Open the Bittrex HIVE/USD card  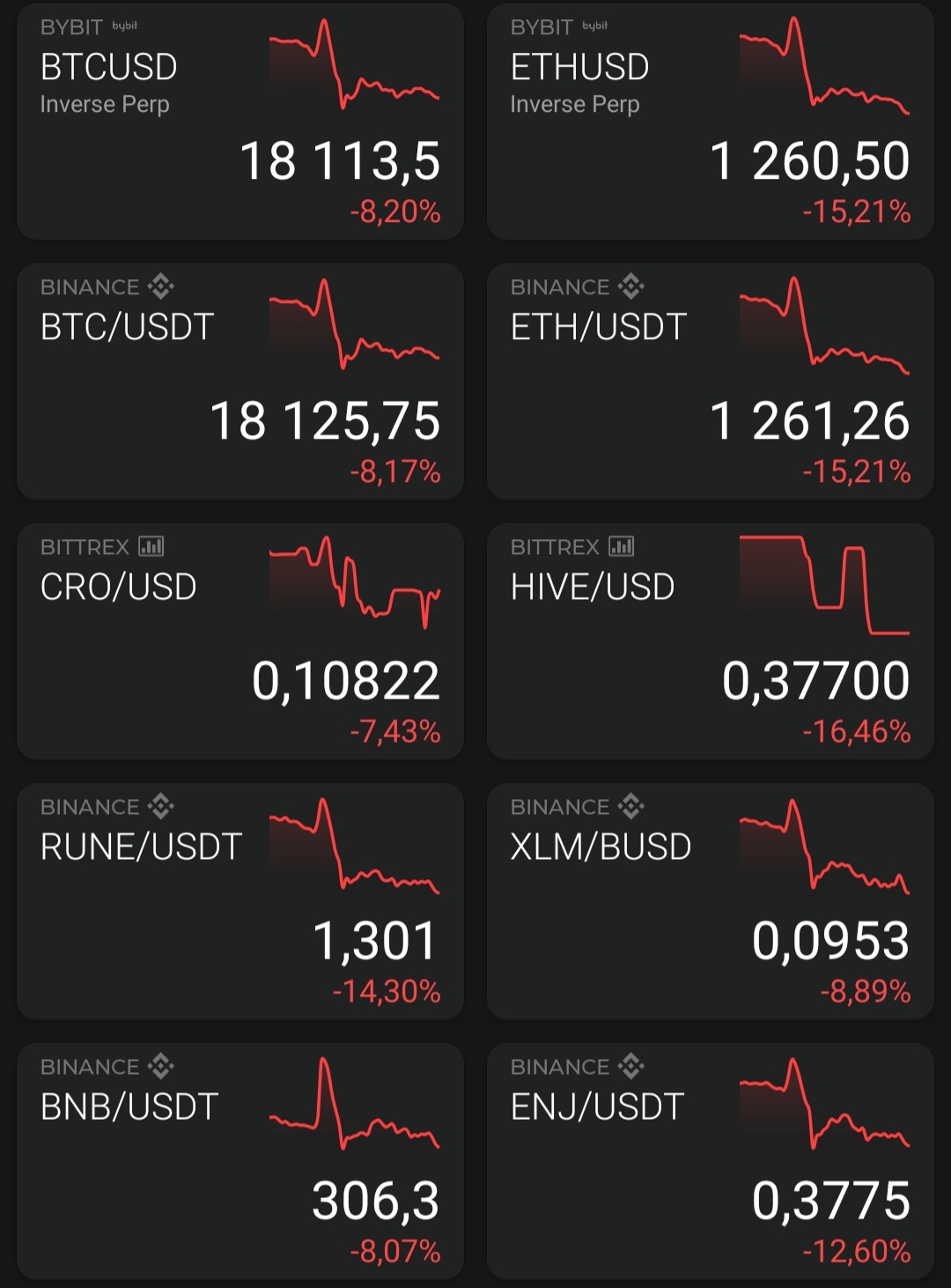click(x=711, y=641)
